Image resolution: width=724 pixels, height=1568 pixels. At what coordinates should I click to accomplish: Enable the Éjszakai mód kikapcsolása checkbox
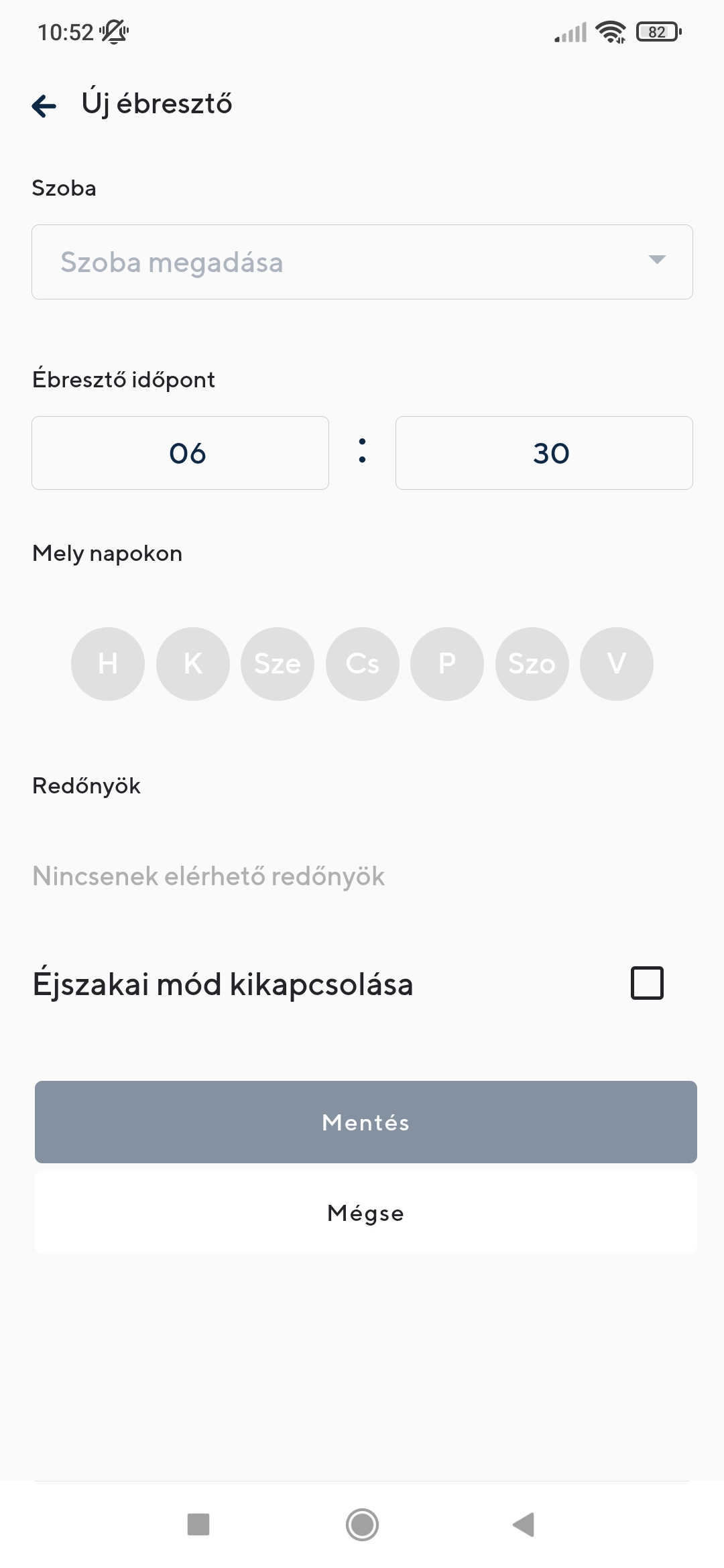coord(647,983)
